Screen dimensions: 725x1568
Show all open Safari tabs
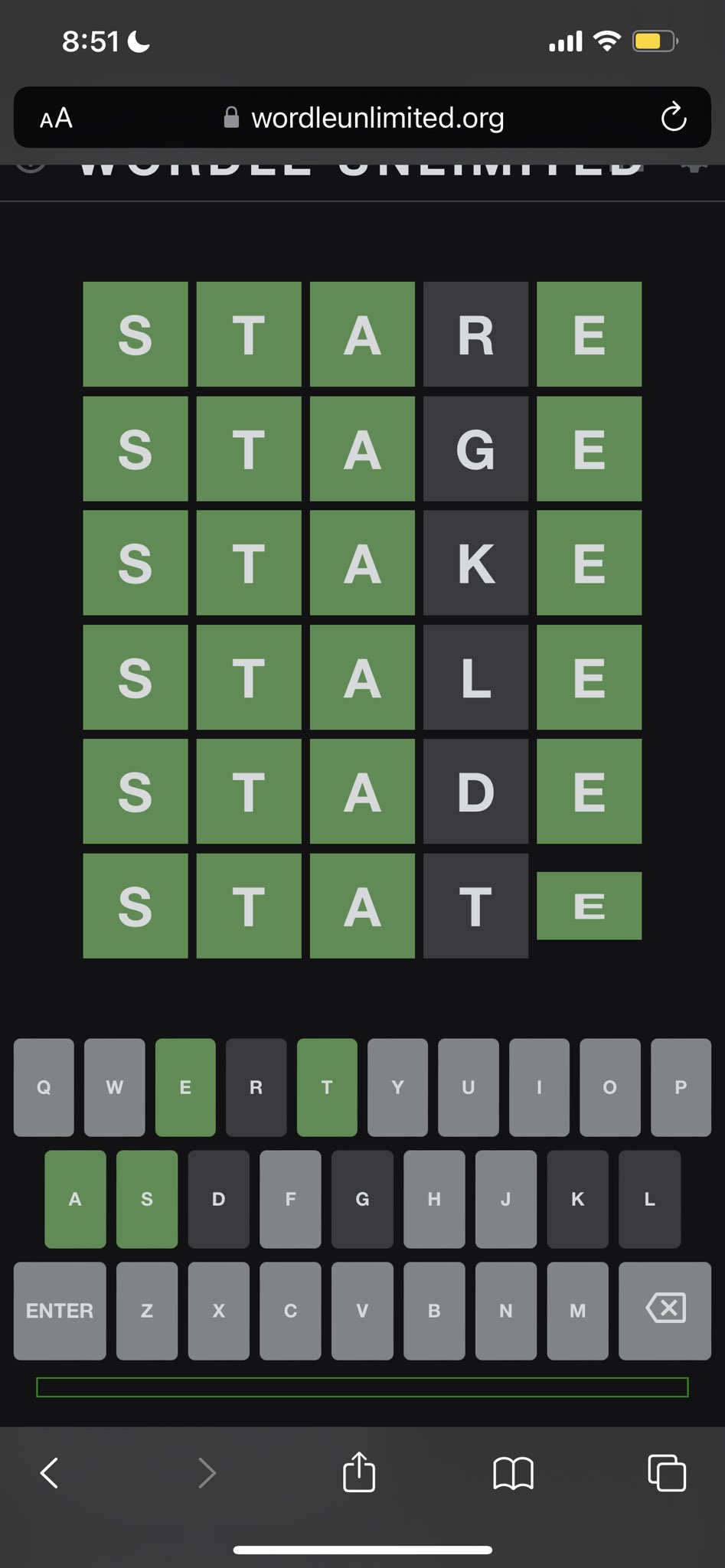[667, 1472]
